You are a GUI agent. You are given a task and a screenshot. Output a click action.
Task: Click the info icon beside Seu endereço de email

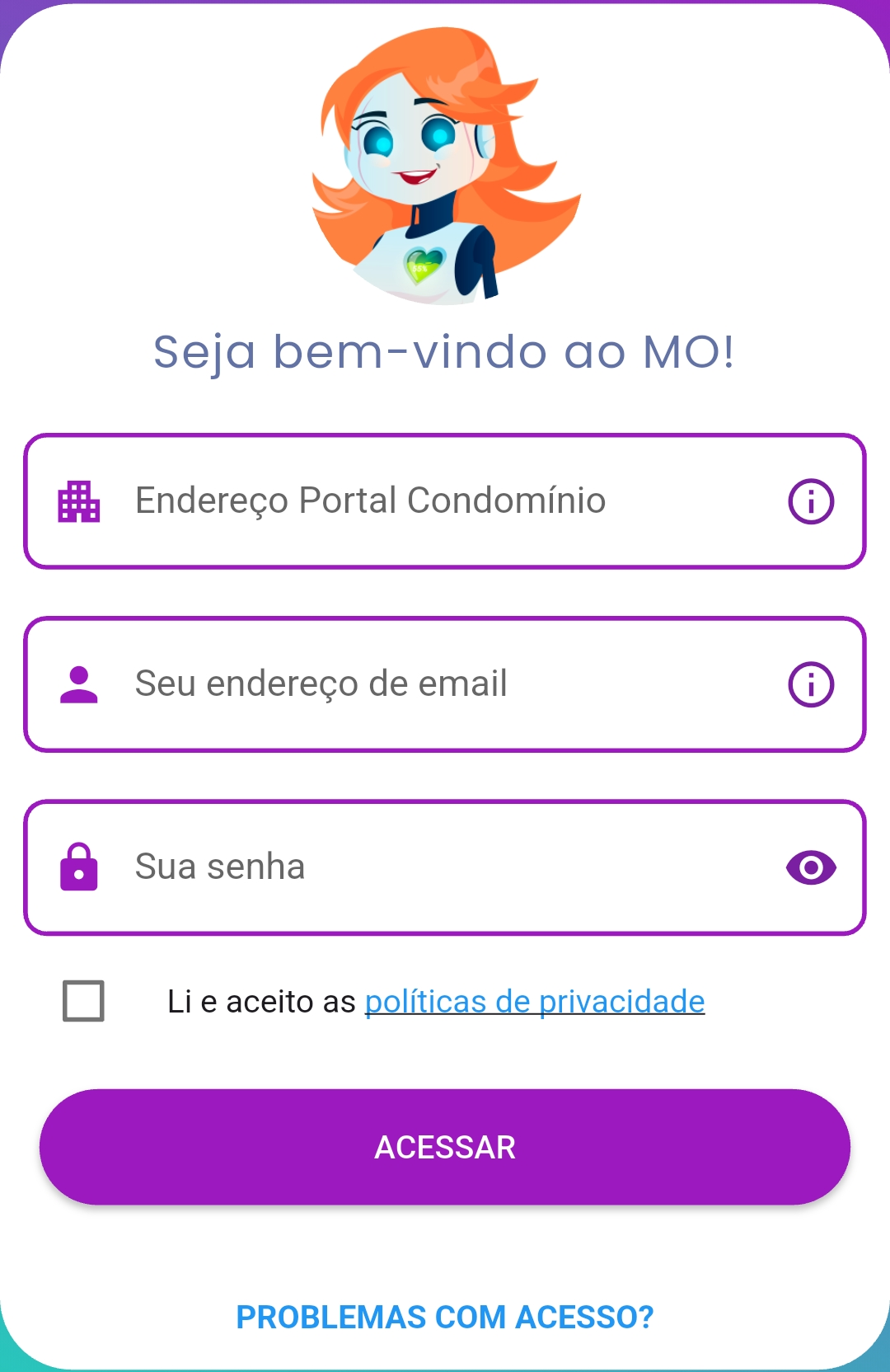pyautogui.click(x=811, y=683)
